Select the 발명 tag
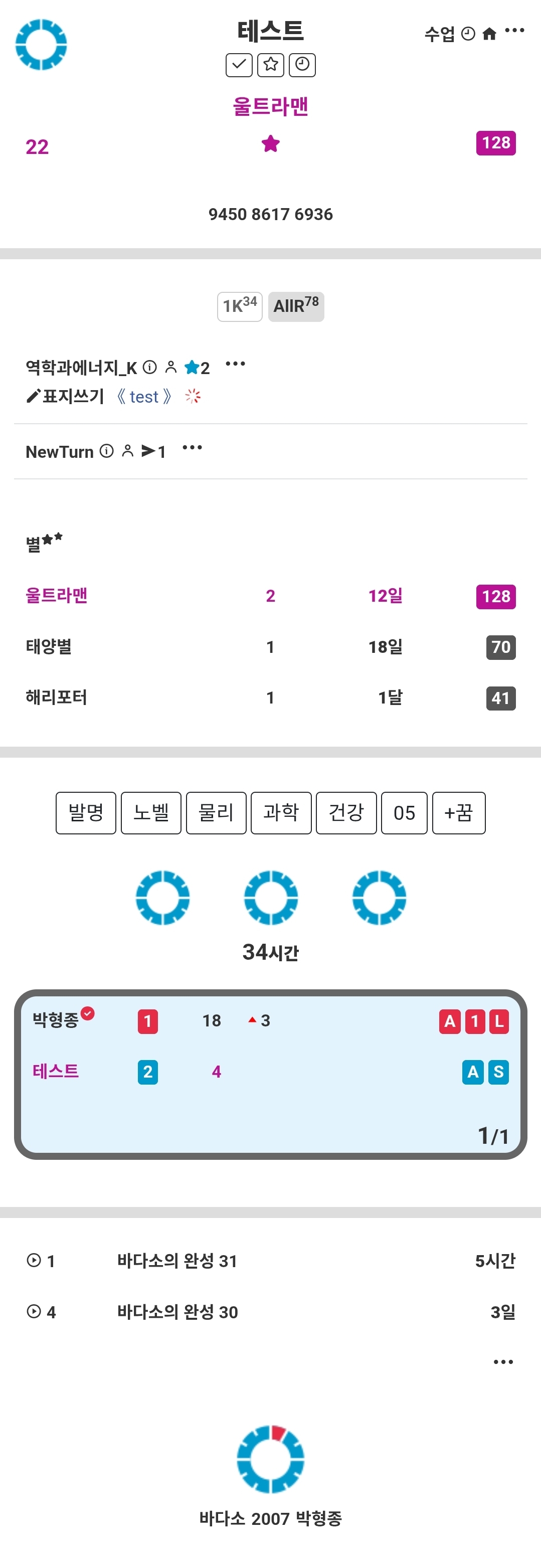Viewport: 541px width, 1568px height. (86, 813)
